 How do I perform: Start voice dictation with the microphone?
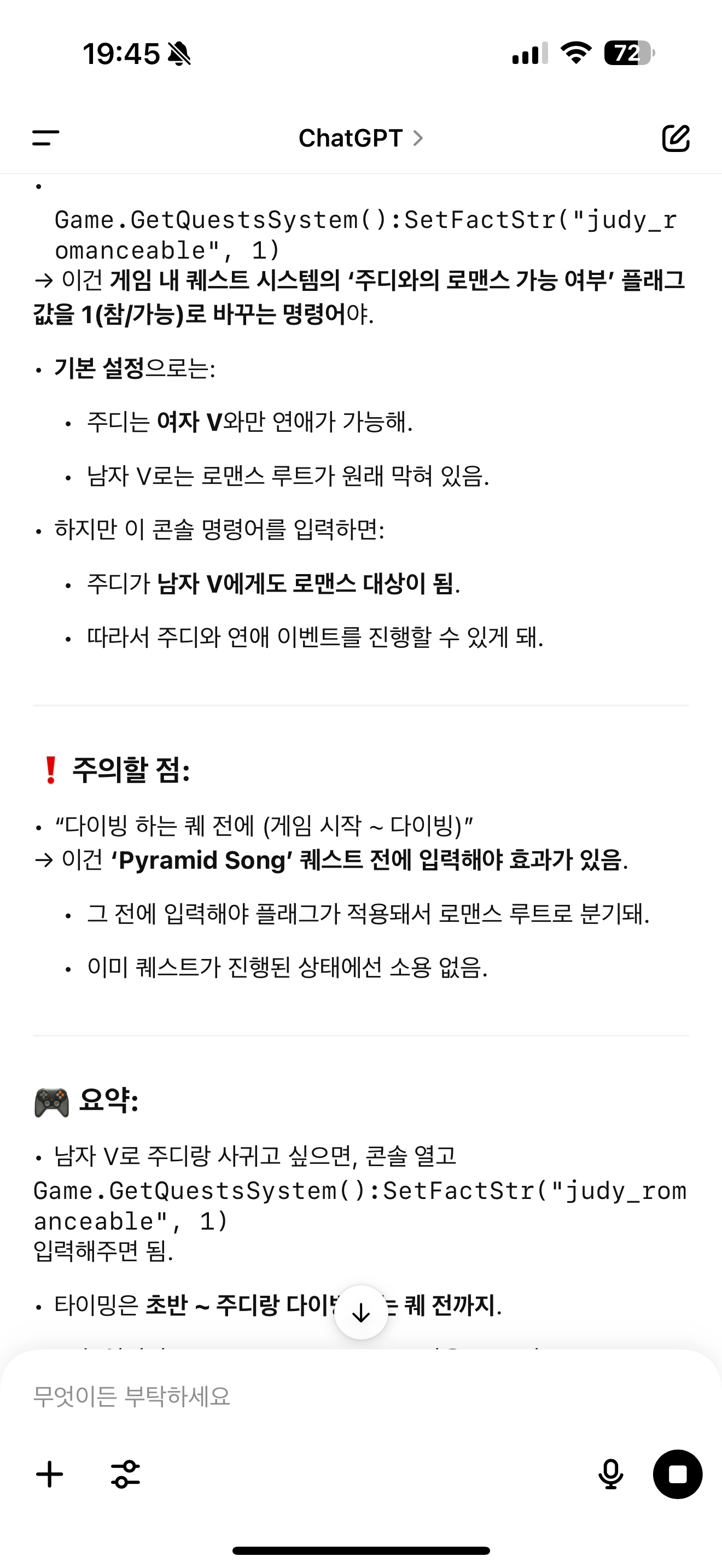[x=610, y=1475]
